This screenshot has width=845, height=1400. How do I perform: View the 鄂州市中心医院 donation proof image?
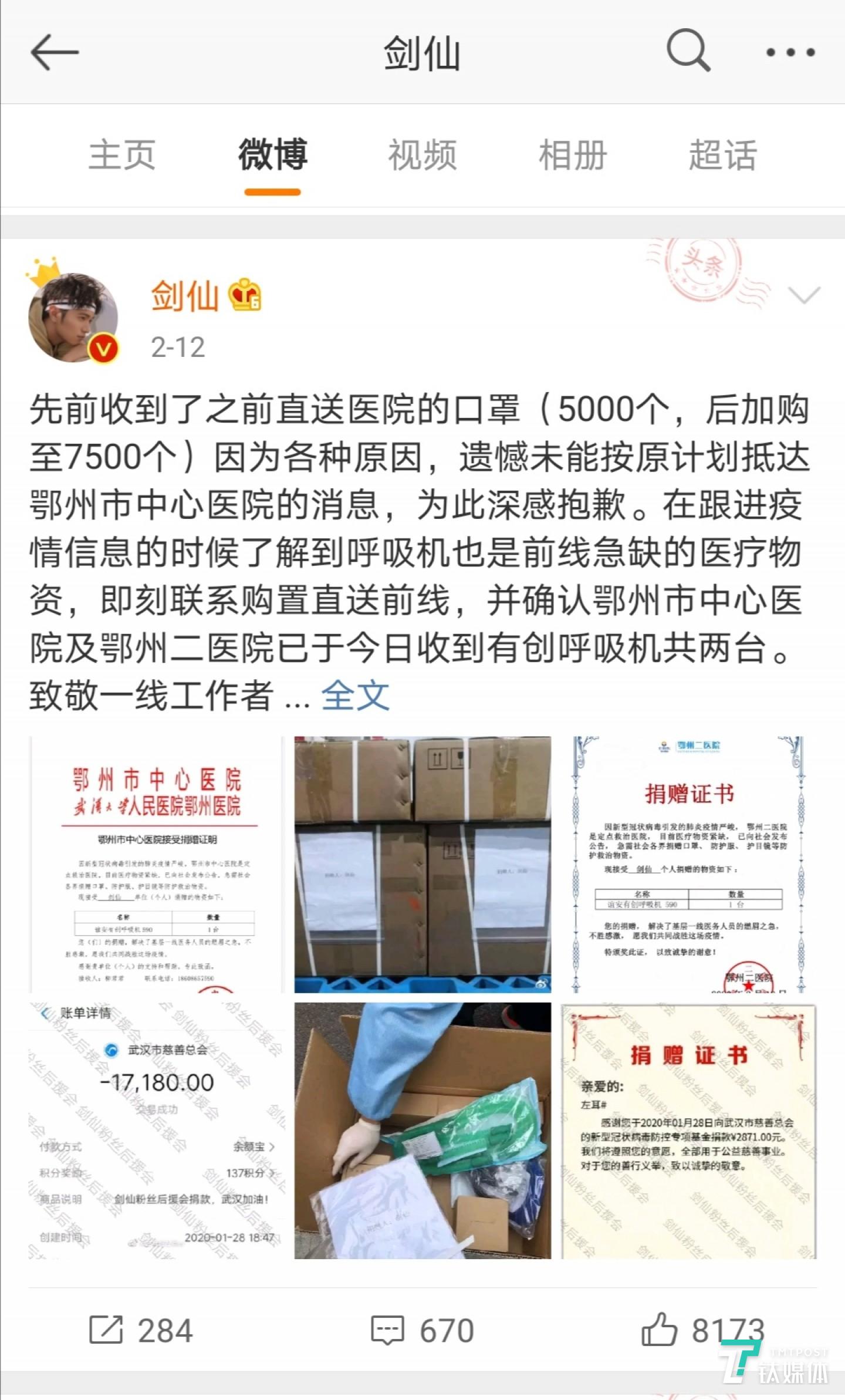tap(157, 864)
